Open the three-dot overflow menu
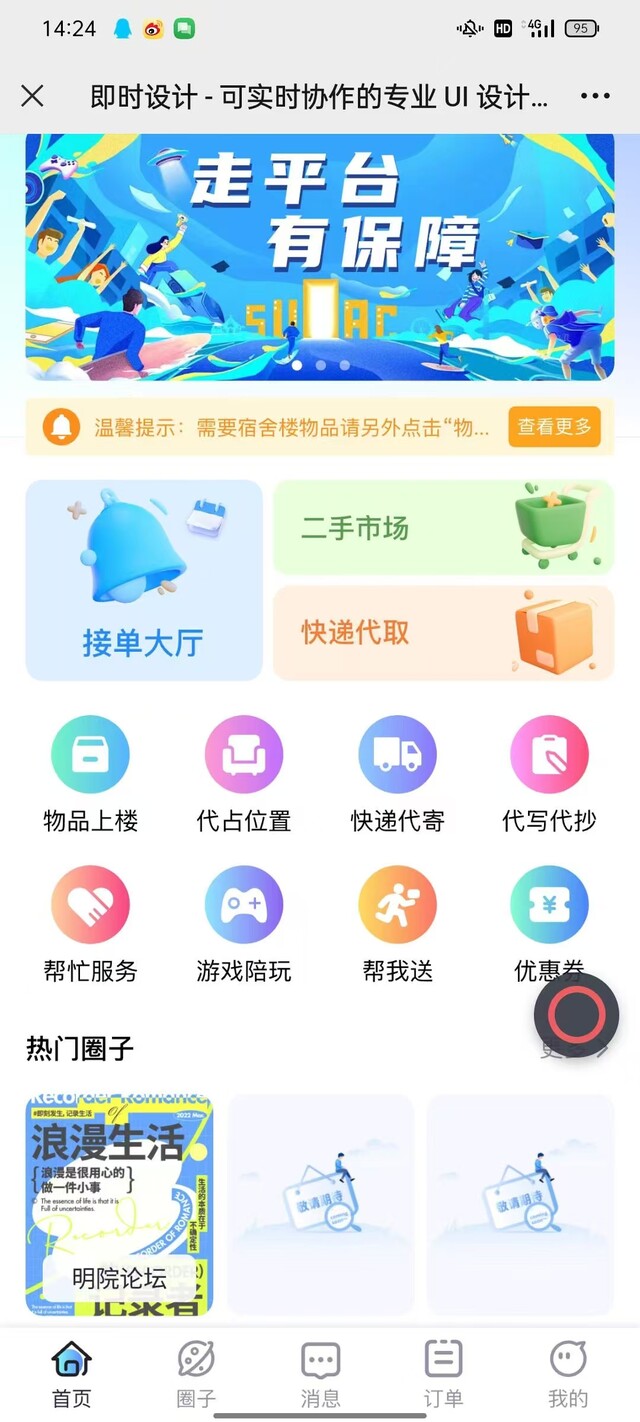Image resolution: width=640 pixels, height=1422 pixels. pyautogui.click(x=595, y=96)
